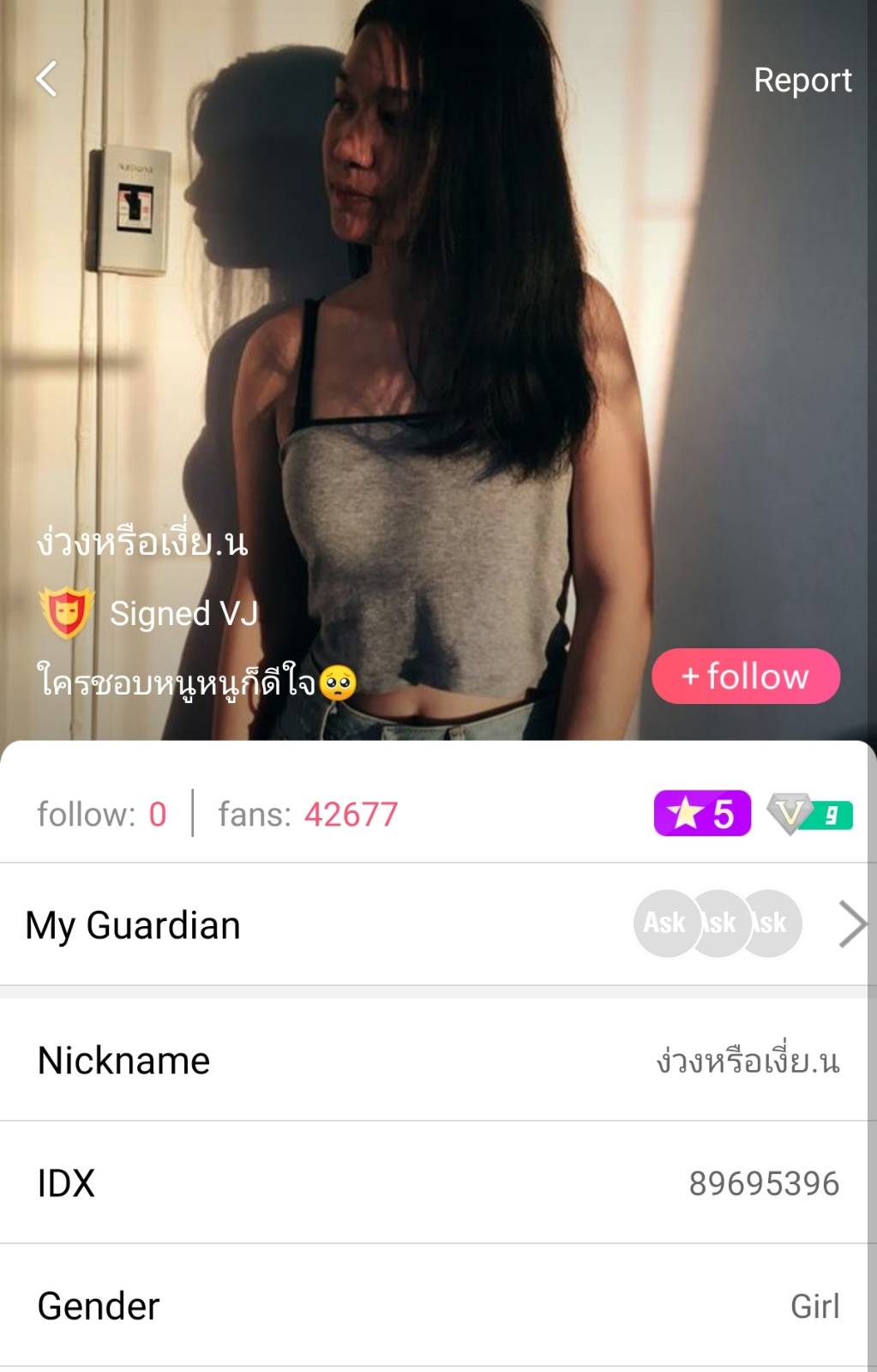Image resolution: width=877 pixels, height=1372 pixels.
Task: Report this user profile
Action: (802, 80)
